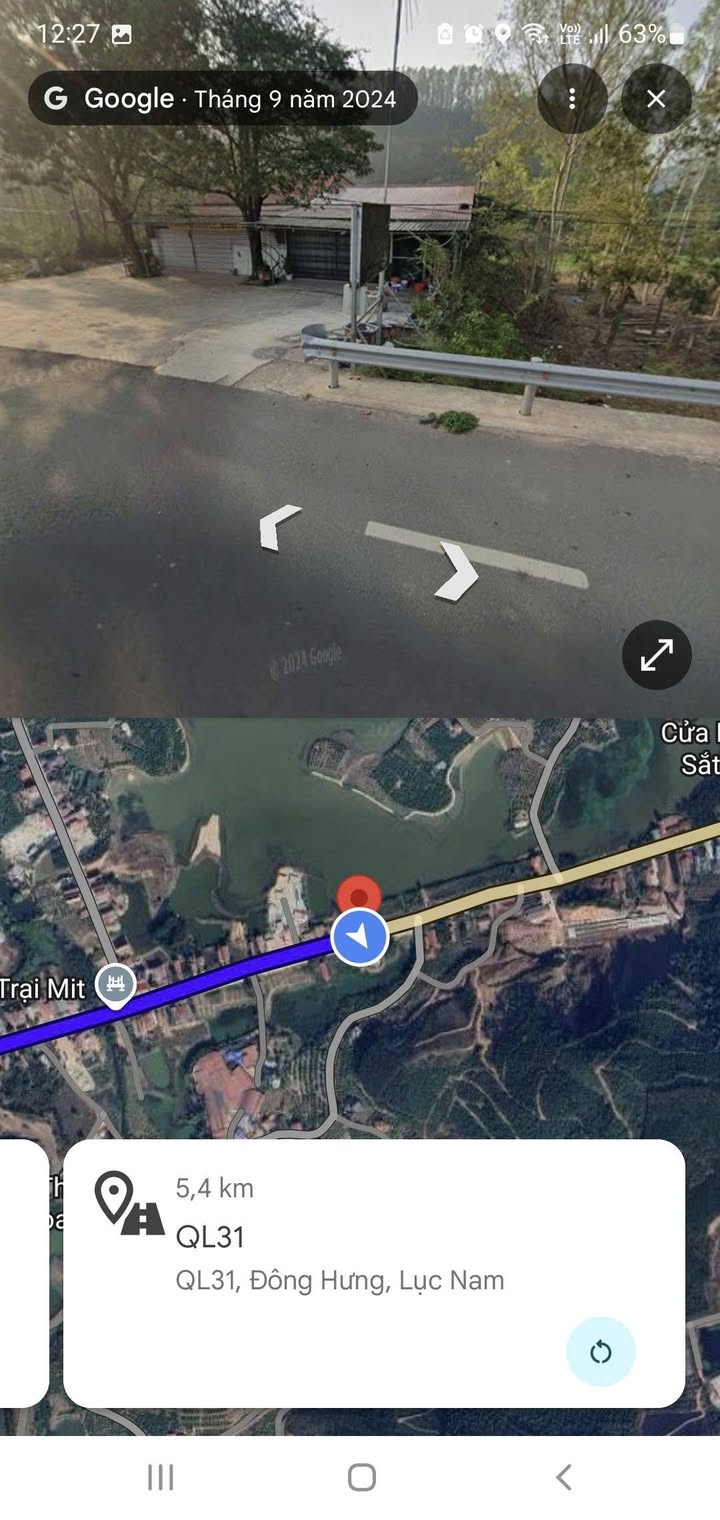Go back using system navigation bar

click(x=563, y=1477)
